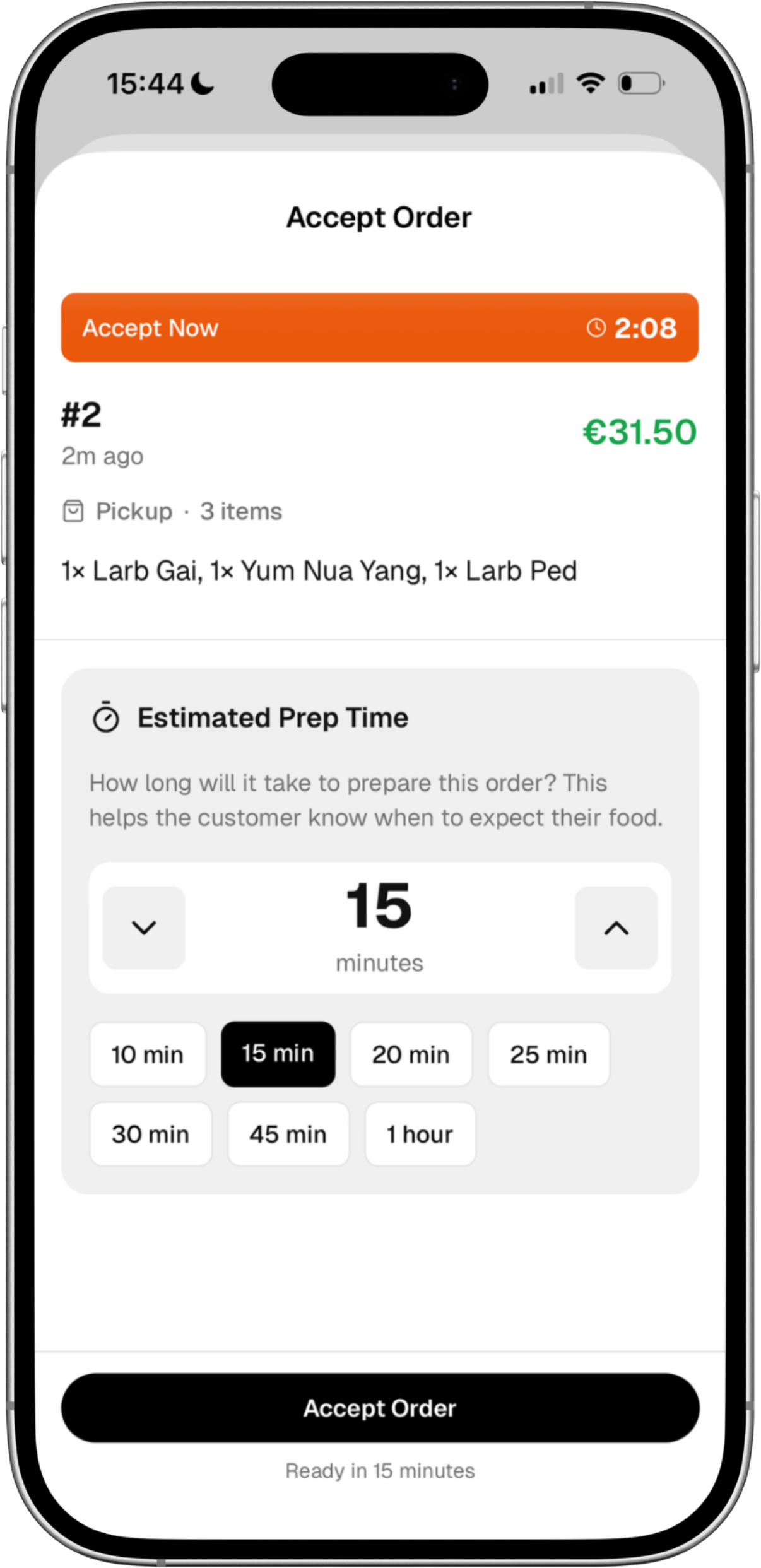This screenshot has width=761, height=1568.
Task: Choose the 45 min chip
Action: coord(288,1133)
